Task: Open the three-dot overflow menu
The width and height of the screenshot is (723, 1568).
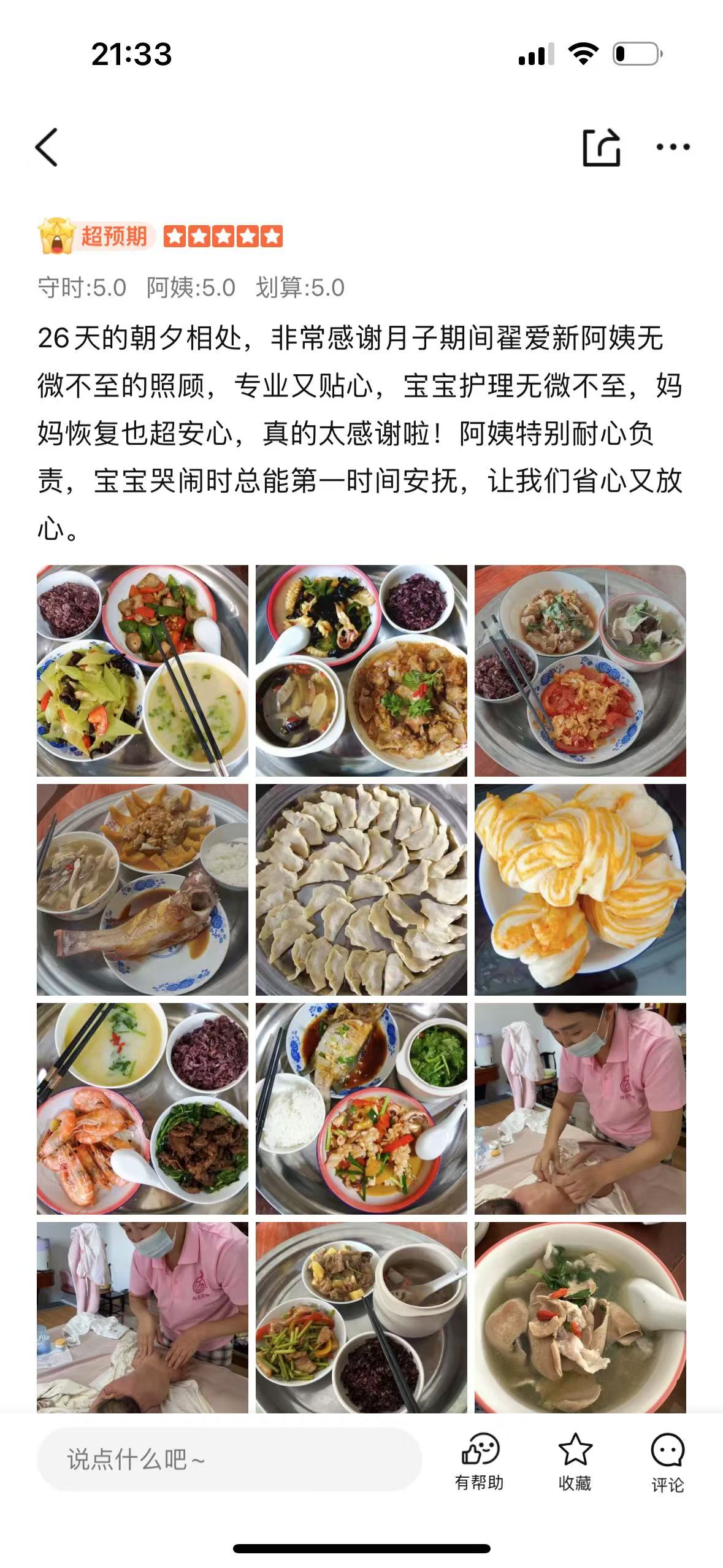Action: click(x=673, y=147)
